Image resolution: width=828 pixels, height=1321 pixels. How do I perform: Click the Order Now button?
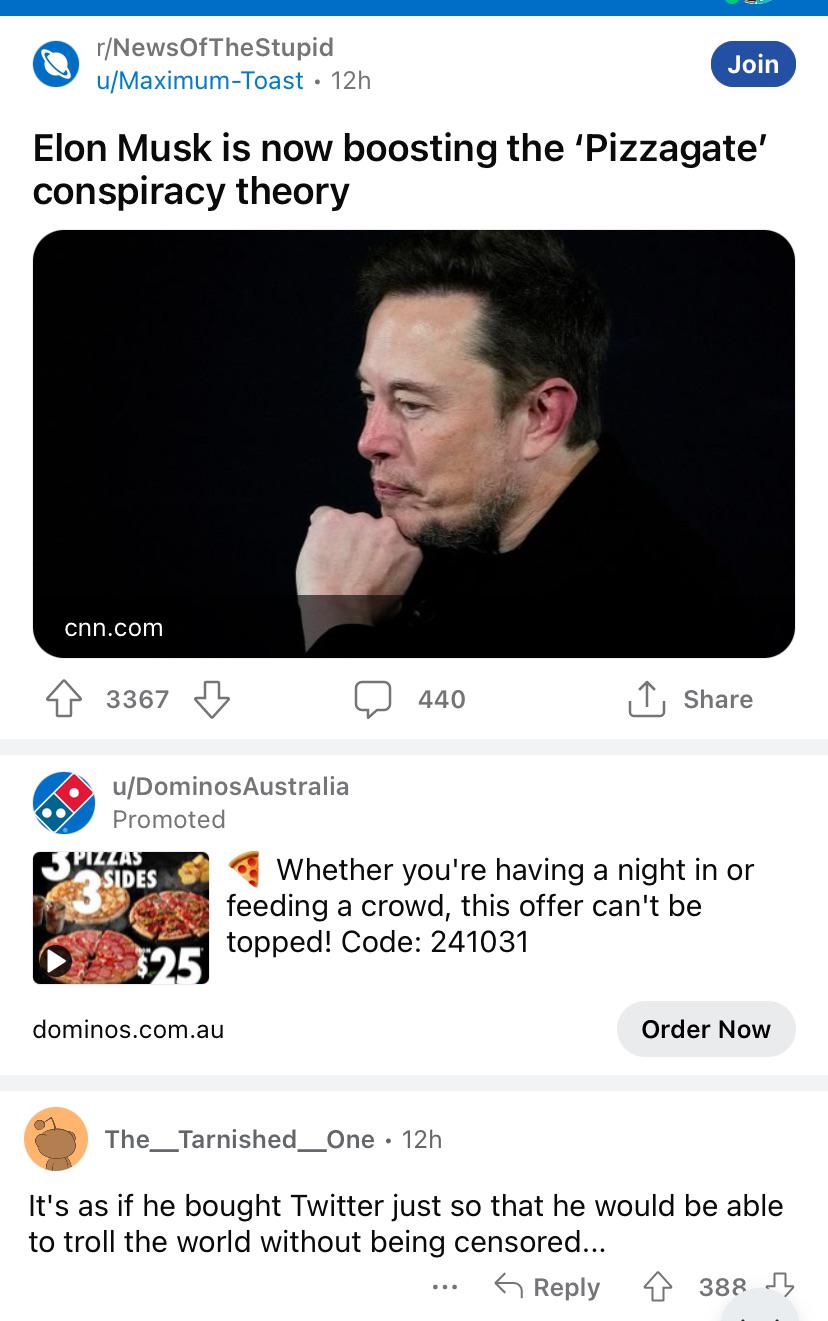click(706, 1029)
